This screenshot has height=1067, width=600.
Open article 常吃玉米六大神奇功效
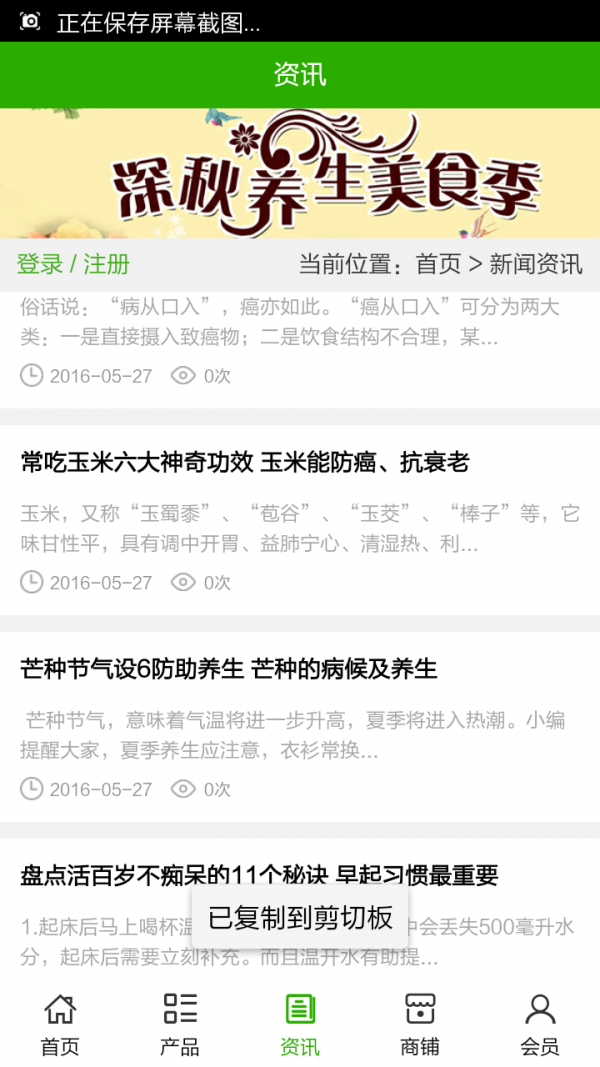click(x=245, y=462)
